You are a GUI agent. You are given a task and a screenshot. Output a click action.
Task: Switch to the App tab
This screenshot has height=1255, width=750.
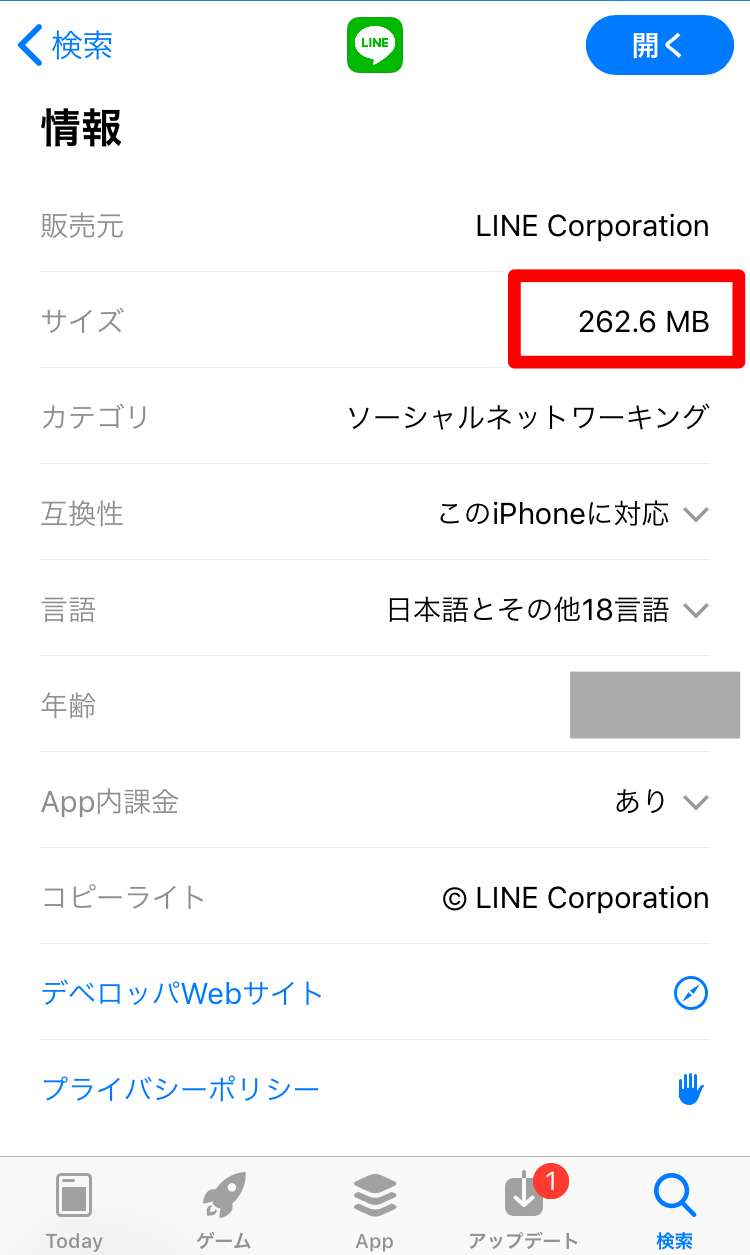(x=374, y=1211)
